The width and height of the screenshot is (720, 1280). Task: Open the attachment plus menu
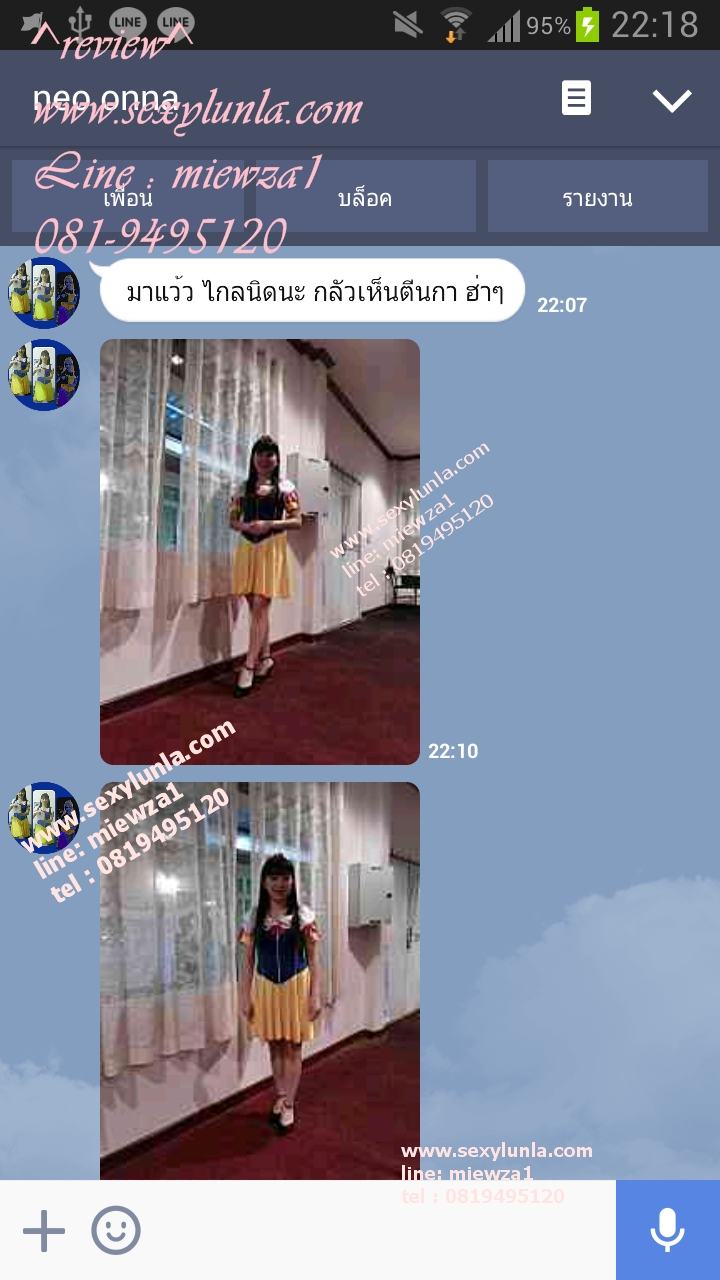tap(44, 1231)
